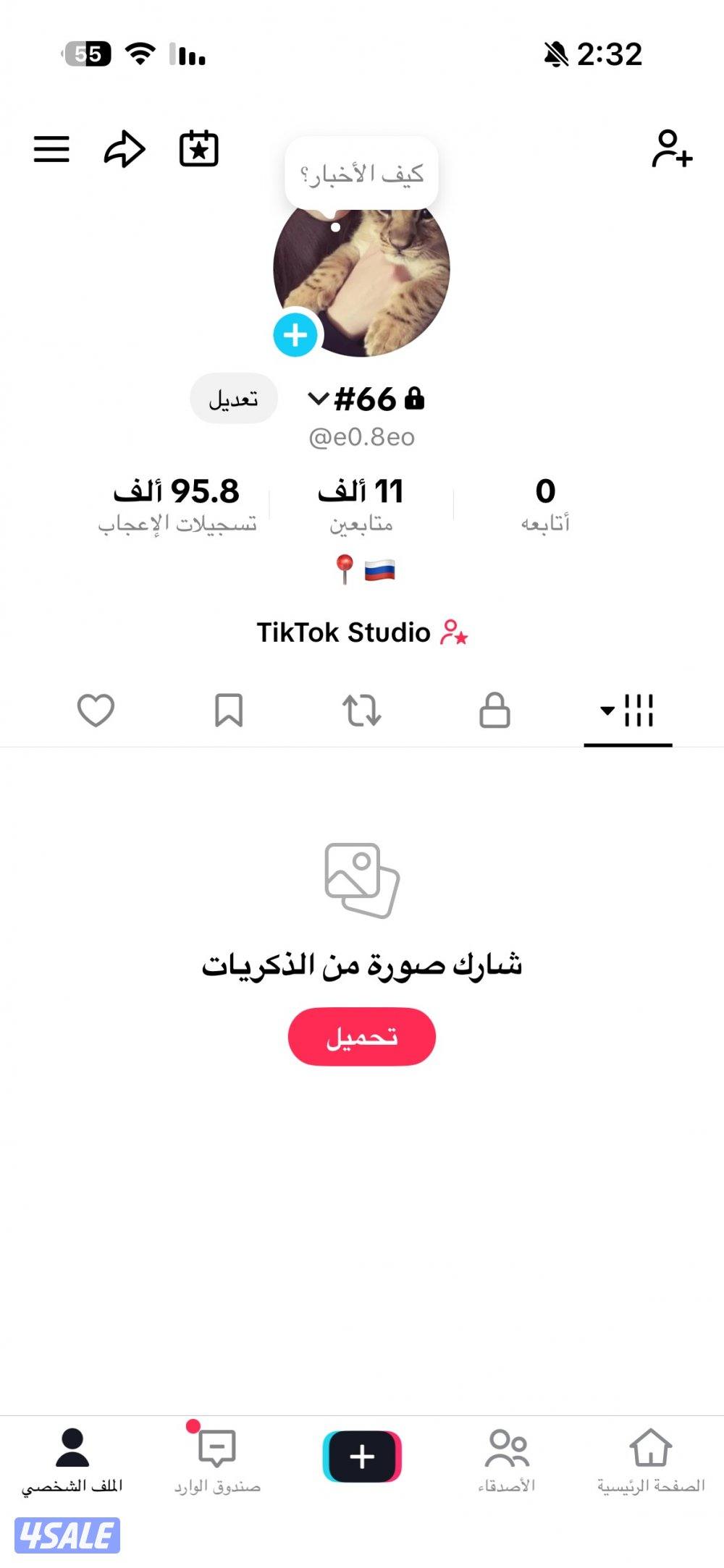This screenshot has height=1568, width=724.
Task: Open TikTok Studio link
Action: [x=362, y=632]
